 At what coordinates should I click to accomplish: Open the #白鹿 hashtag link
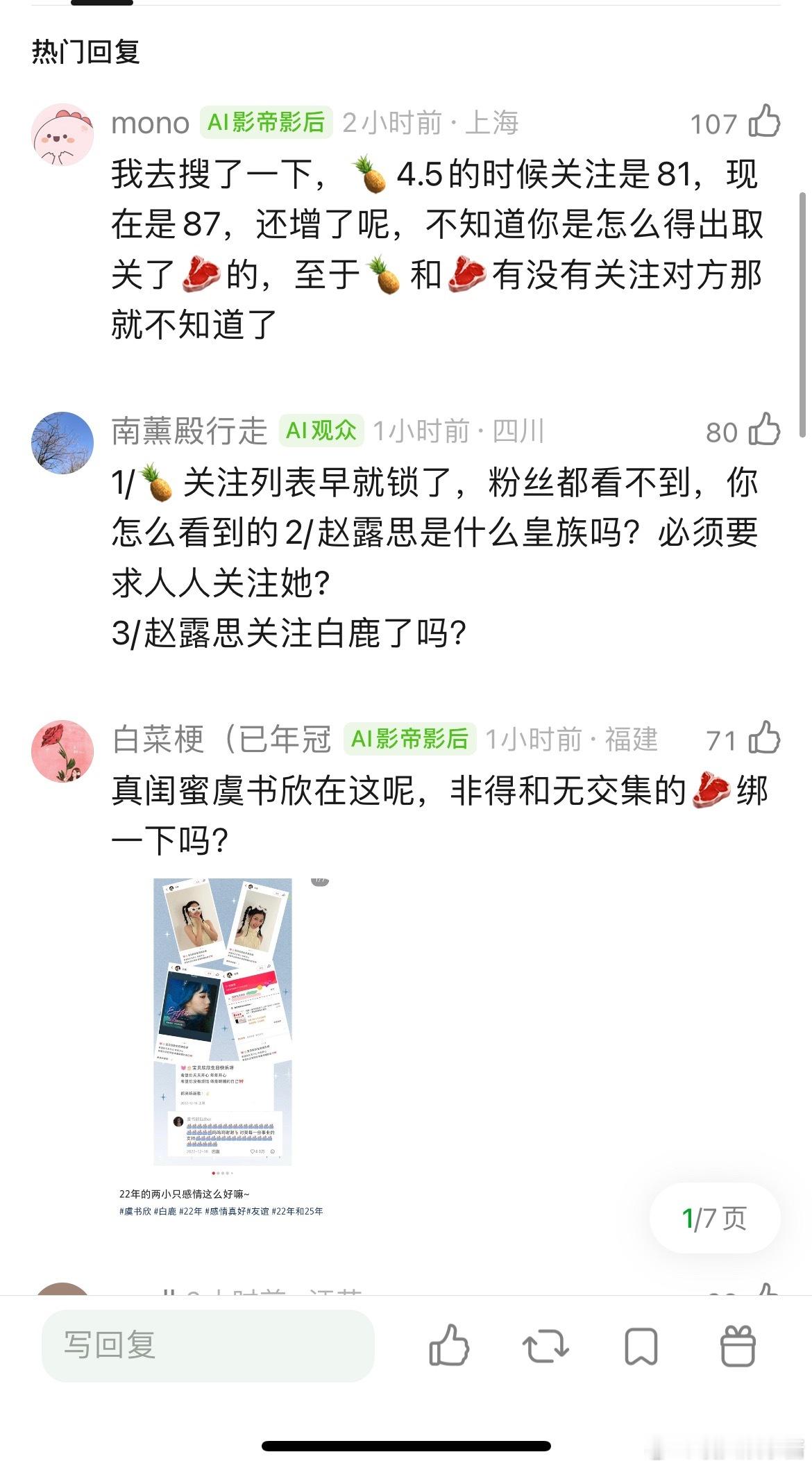coord(165,1210)
